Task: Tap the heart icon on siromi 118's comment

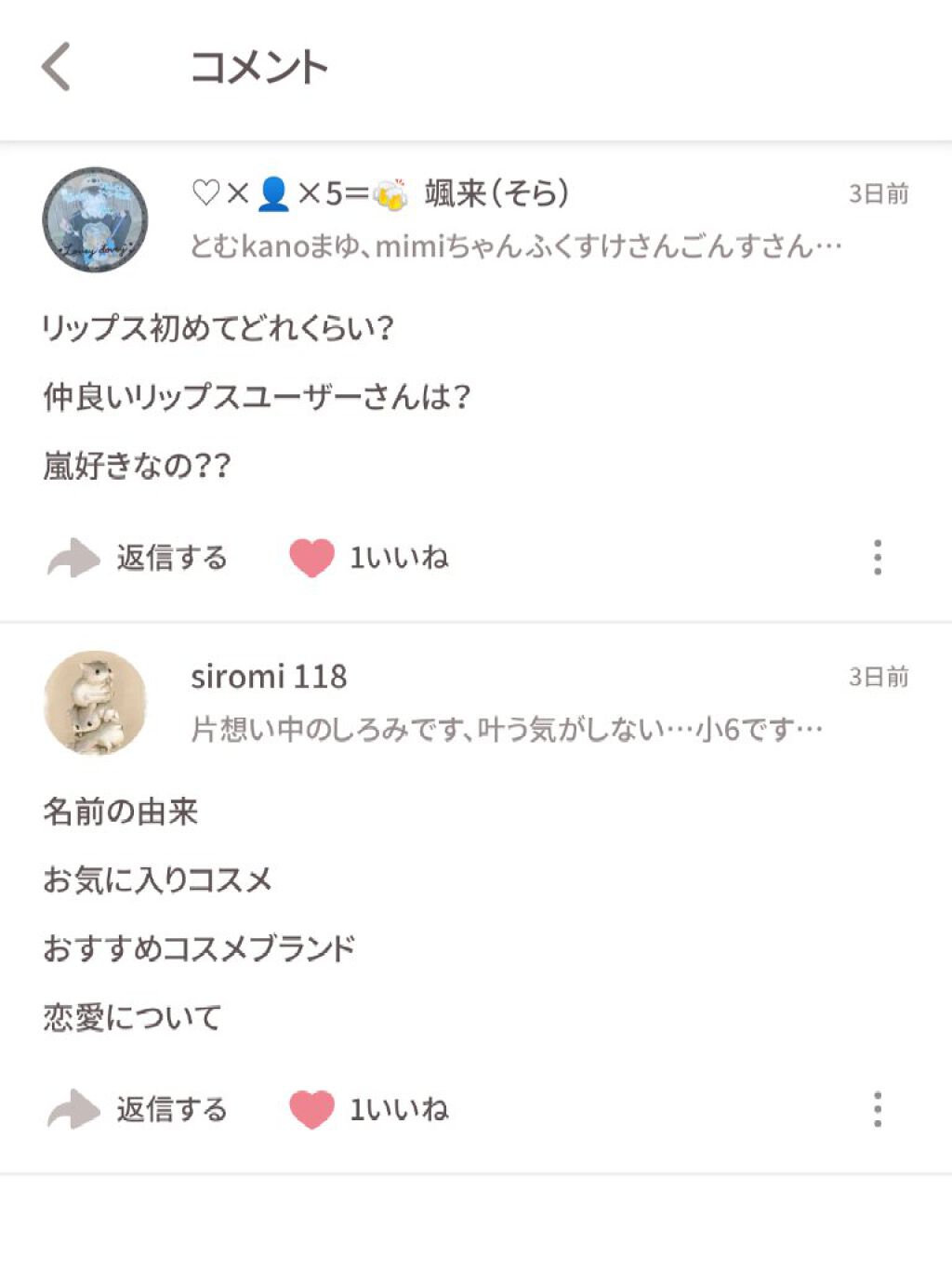Action: coord(312,1108)
